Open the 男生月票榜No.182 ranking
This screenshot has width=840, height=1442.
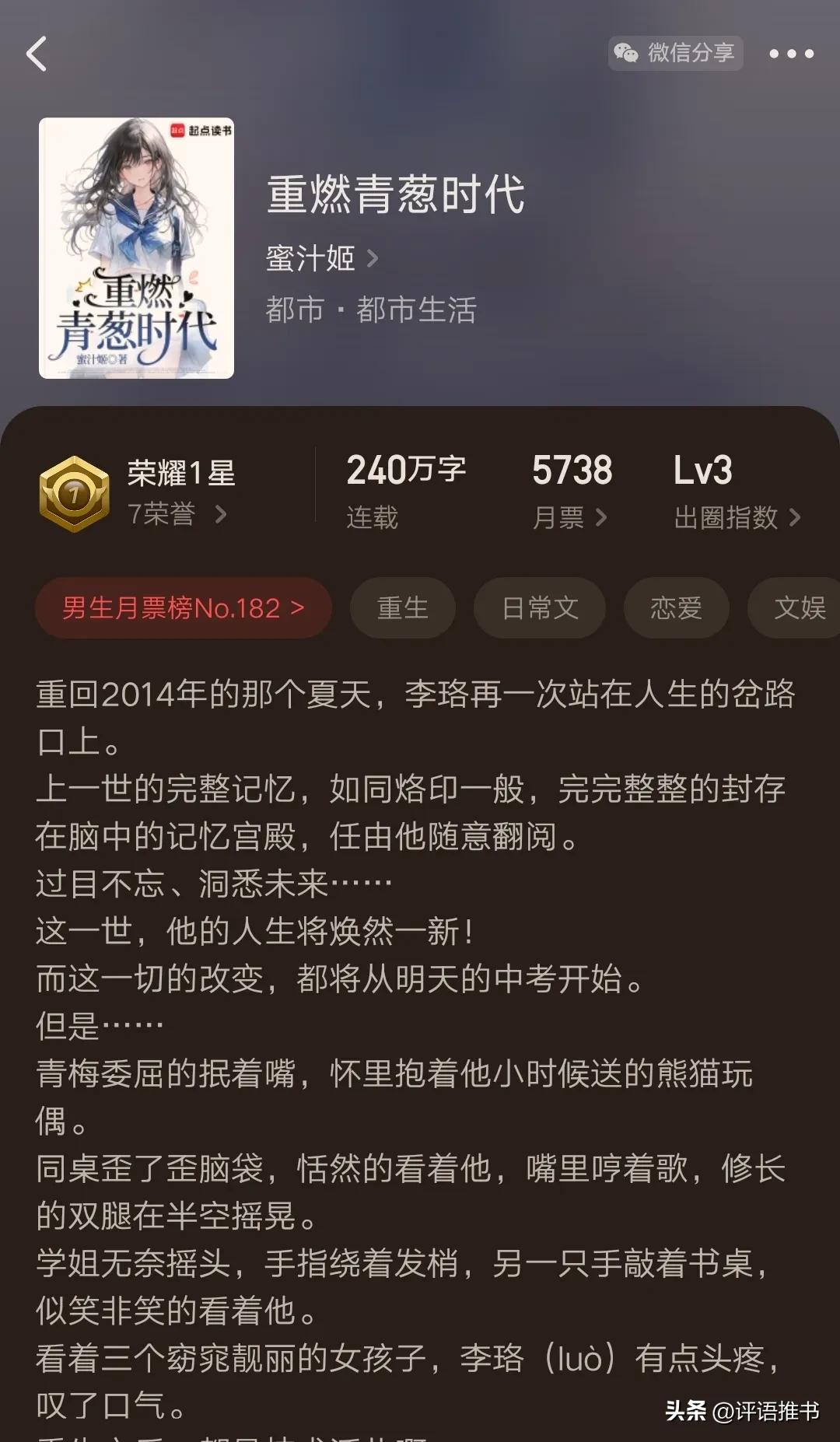pos(184,607)
